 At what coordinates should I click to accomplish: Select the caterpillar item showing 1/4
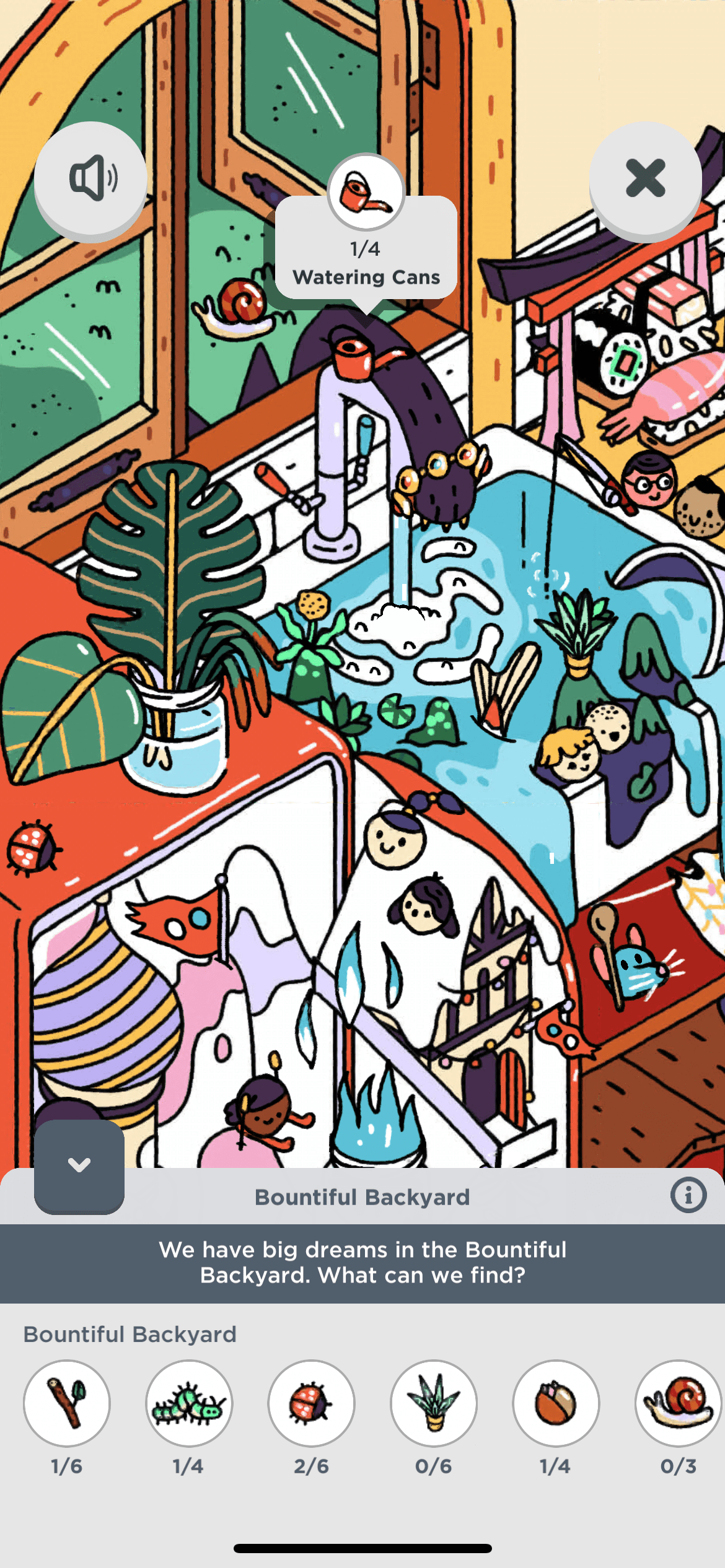189,1403
